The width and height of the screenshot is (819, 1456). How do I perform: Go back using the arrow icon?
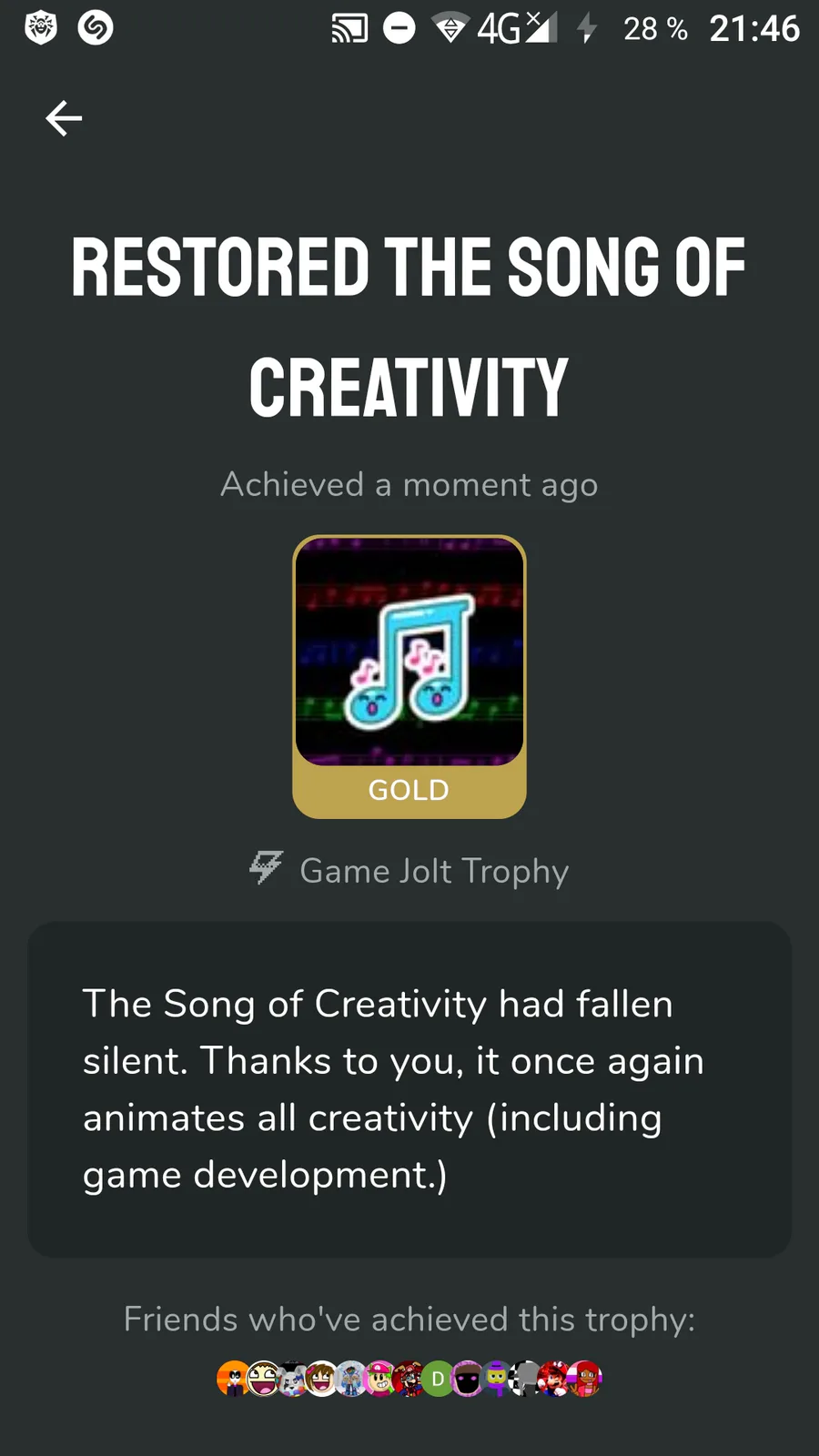tap(64, 118)
